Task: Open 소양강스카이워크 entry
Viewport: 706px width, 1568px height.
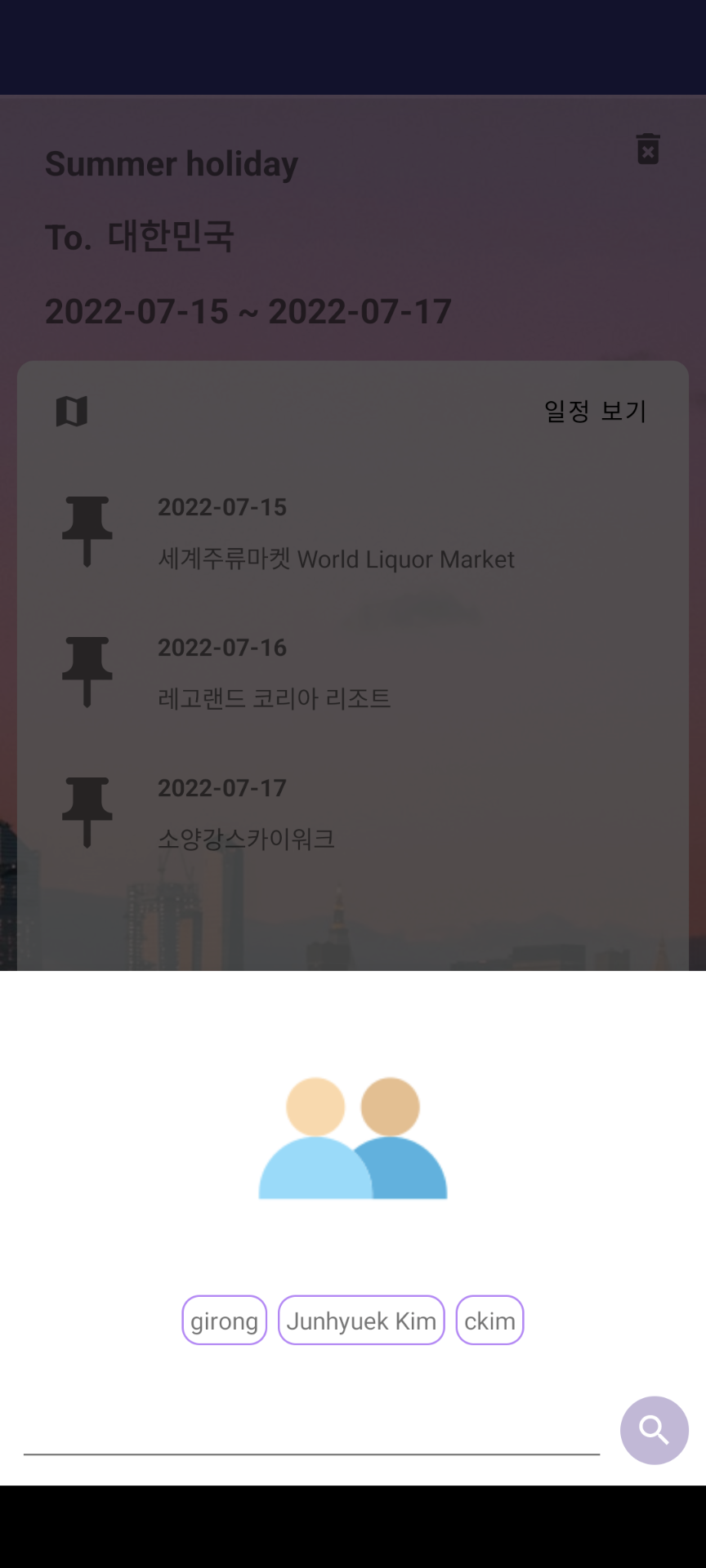Action: [246, 840]
